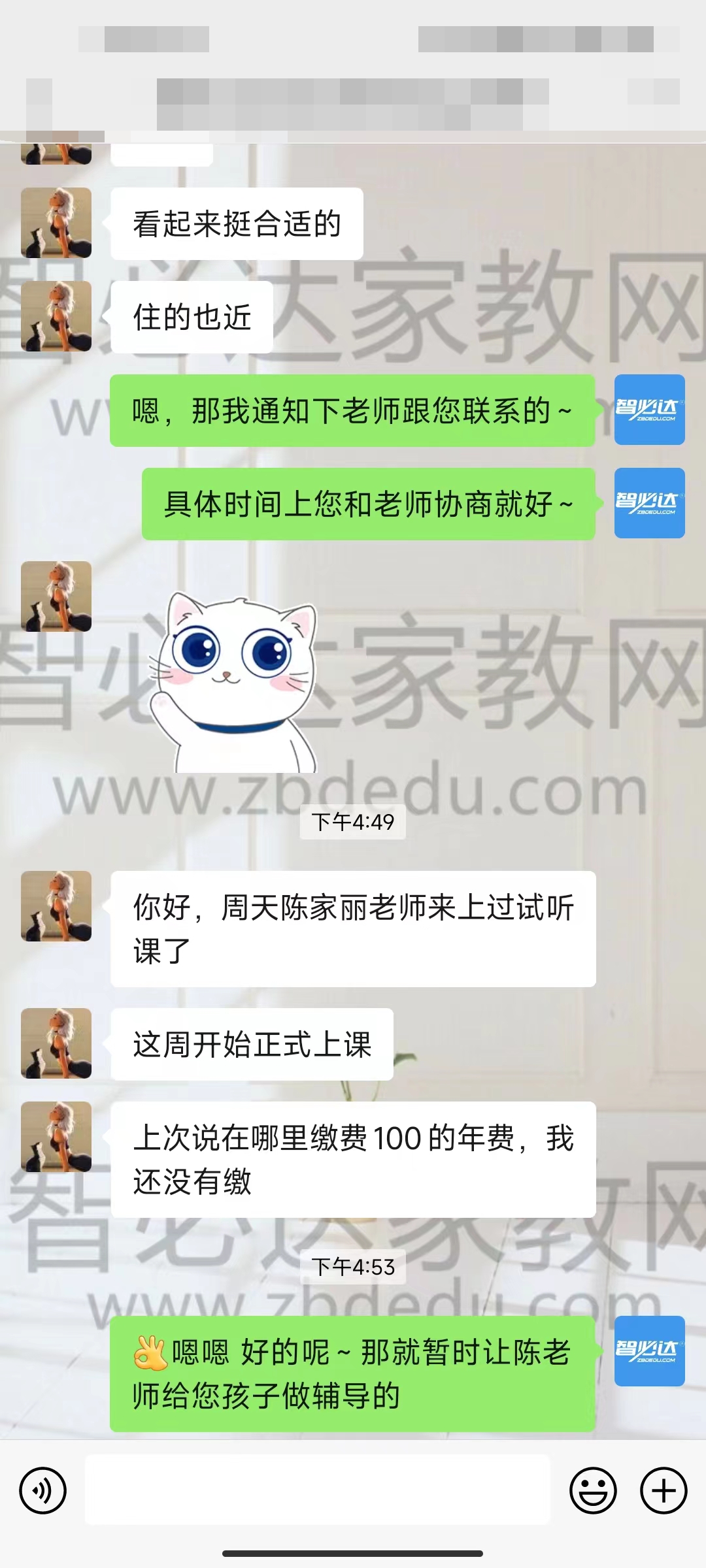
Task: Open the emoji sticker panel
Action: tap(593, 1490)
